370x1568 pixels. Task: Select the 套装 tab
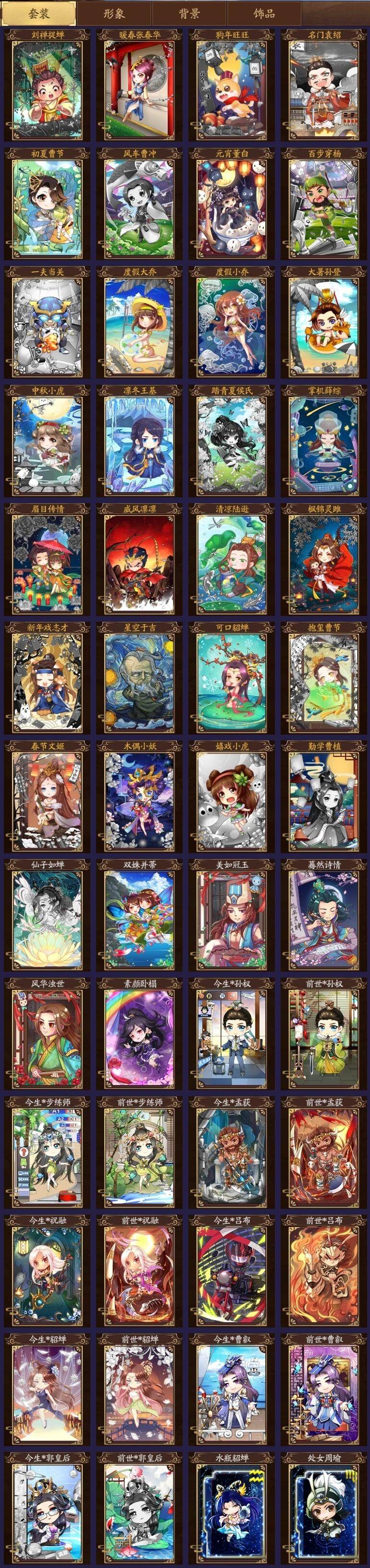39,13
